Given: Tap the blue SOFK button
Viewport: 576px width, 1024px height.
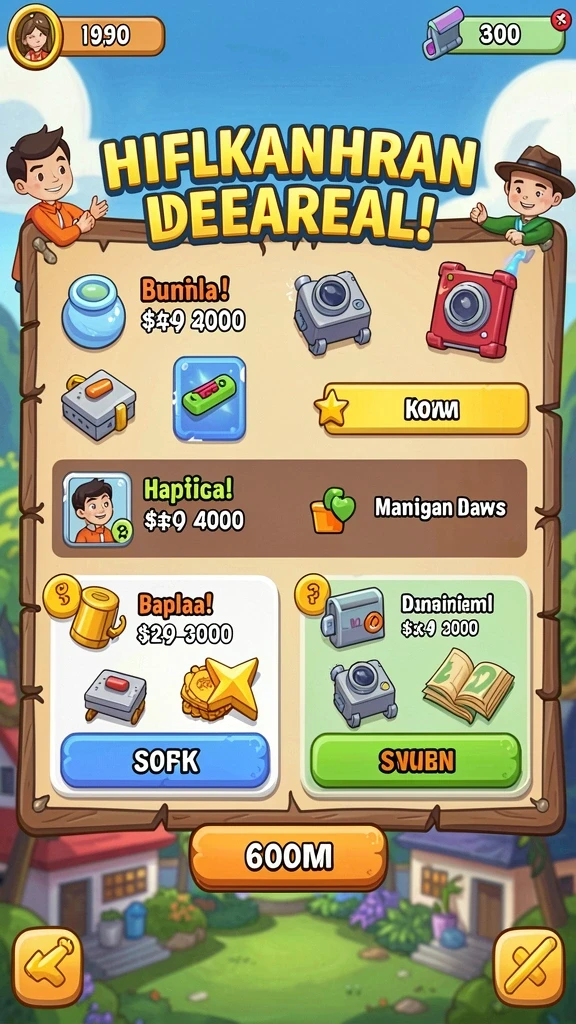Looking at the screenshot, I should click(165, 761).
